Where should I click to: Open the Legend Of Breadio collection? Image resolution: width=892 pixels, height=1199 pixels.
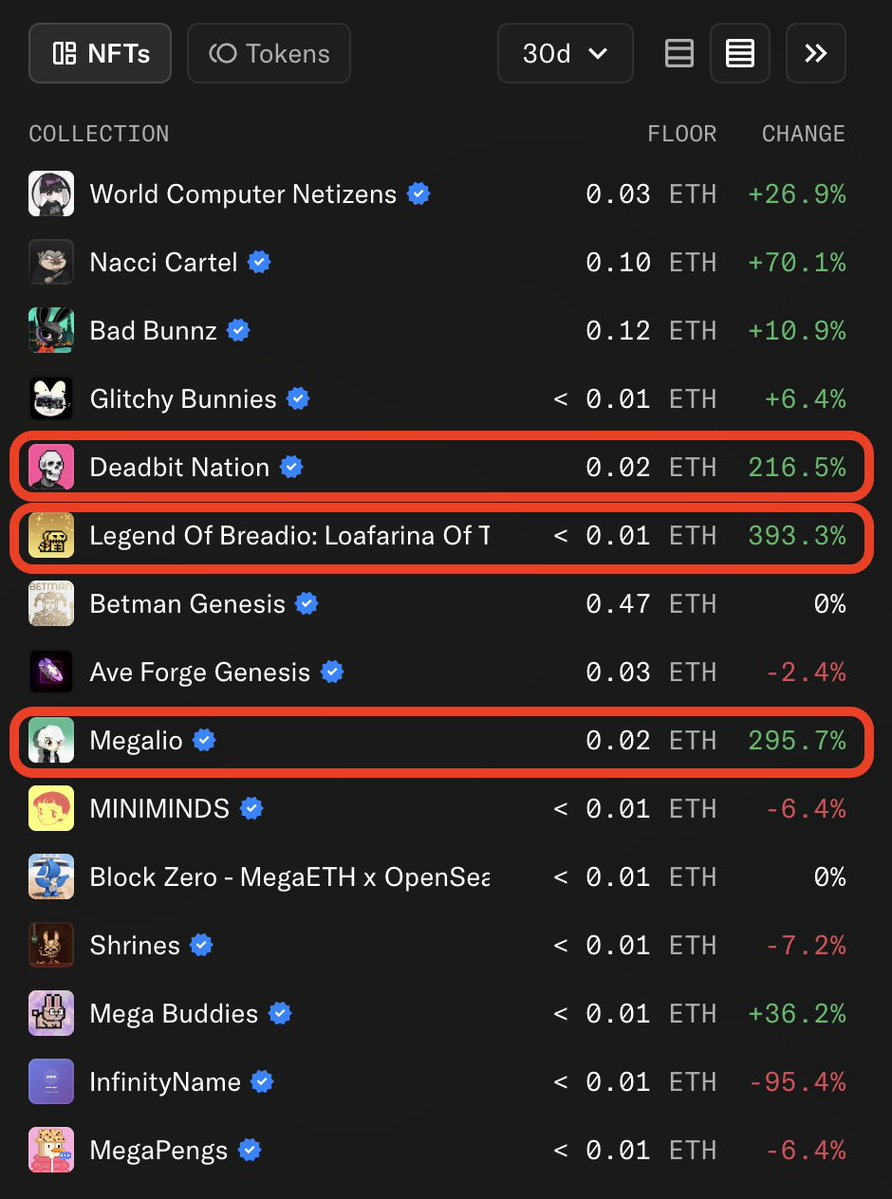[289, 535]
